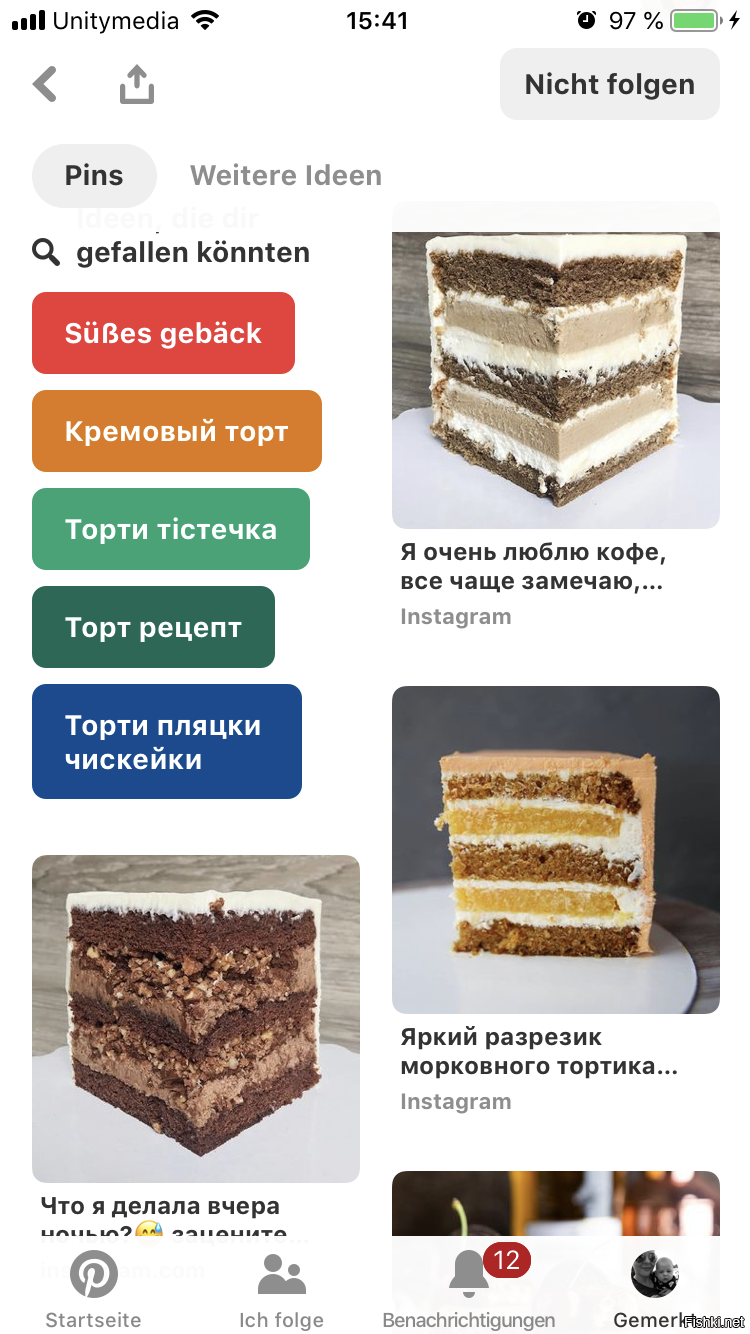Open the chocolate cake pin Что я делала вчера
This screenshot has width=750, height=1334.
pos(195,1018)
